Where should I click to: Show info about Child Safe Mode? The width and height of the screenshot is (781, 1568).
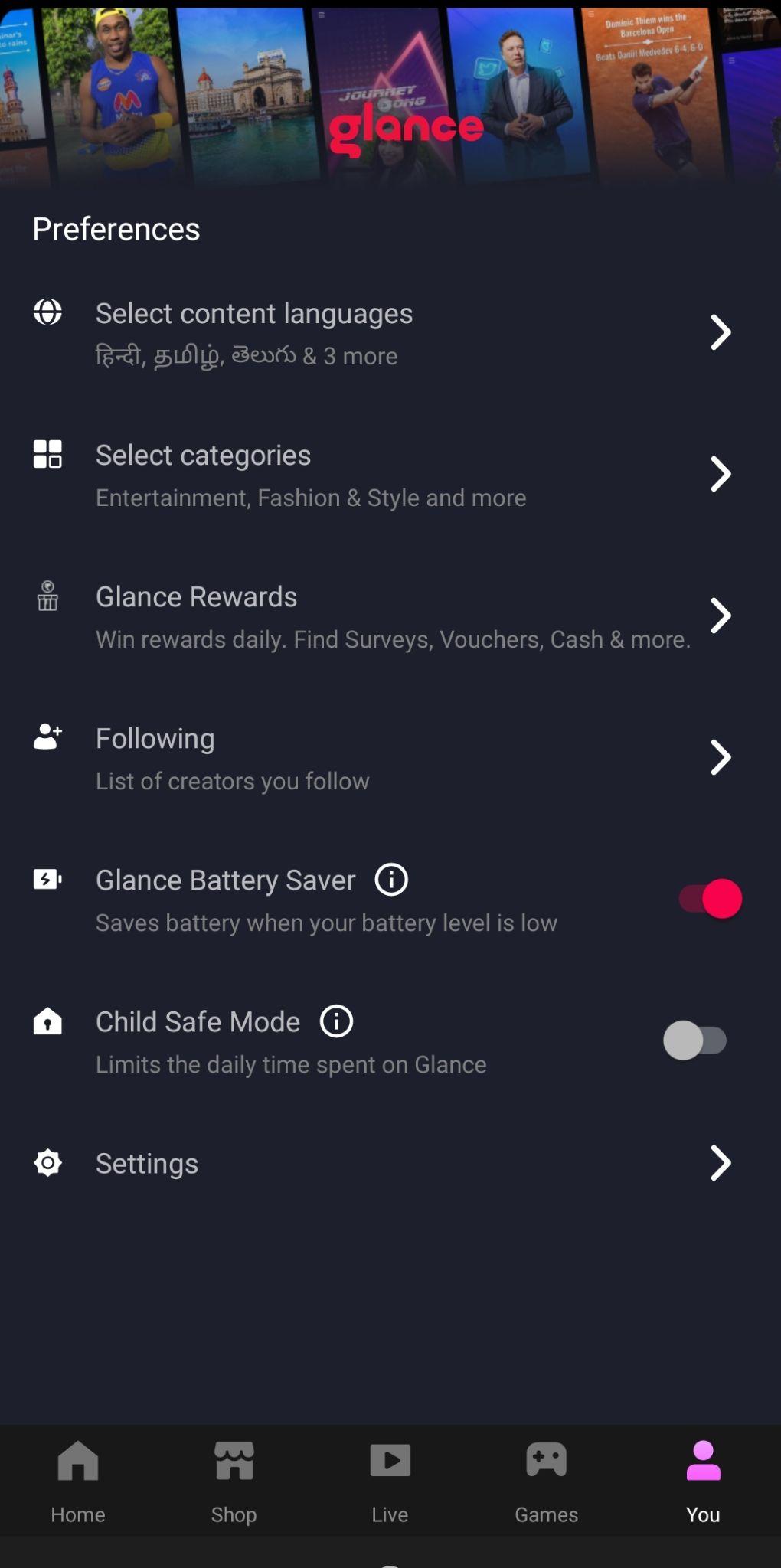[x=336, y=1021]
